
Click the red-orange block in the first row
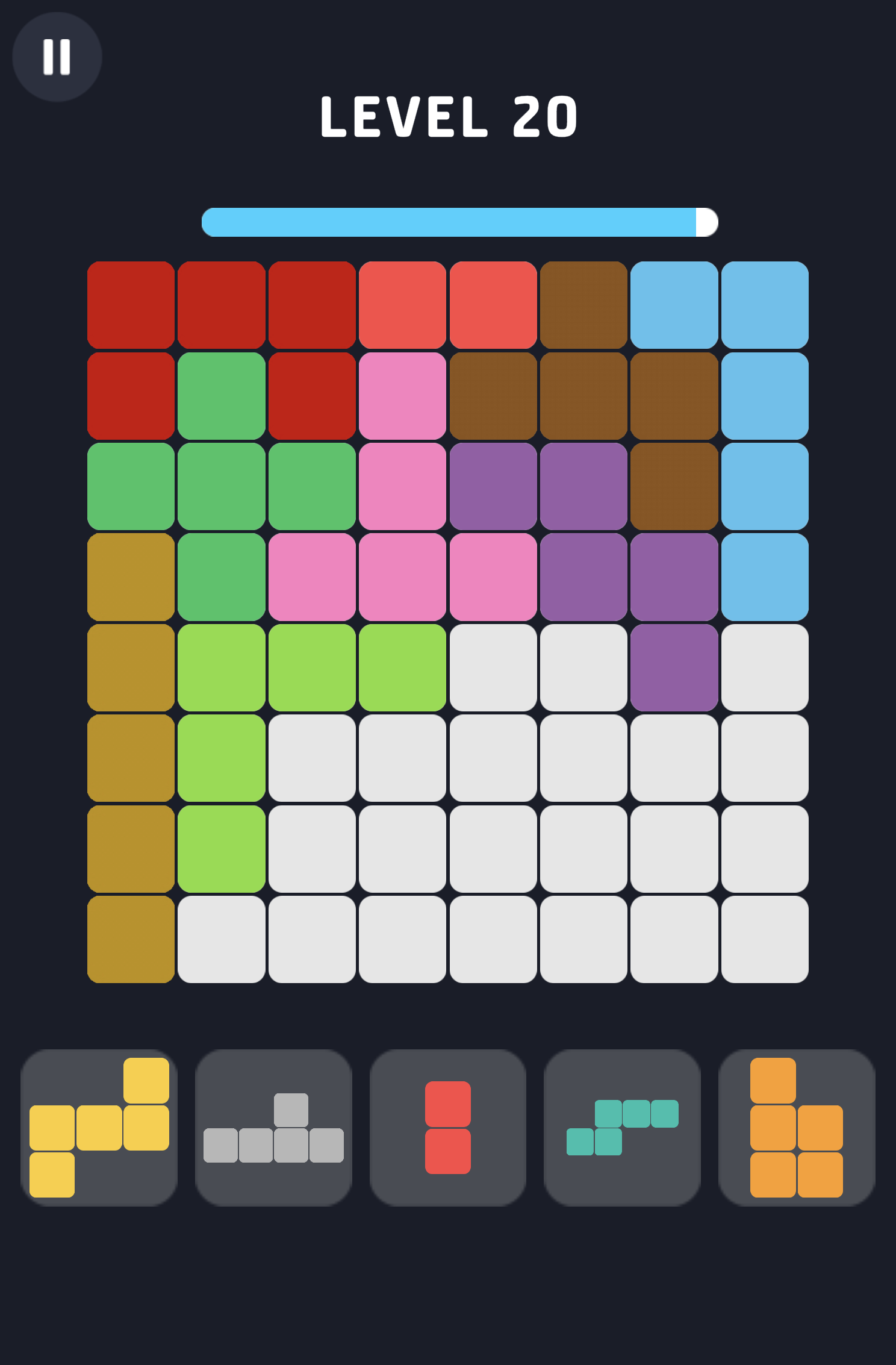tap(403, 304)
